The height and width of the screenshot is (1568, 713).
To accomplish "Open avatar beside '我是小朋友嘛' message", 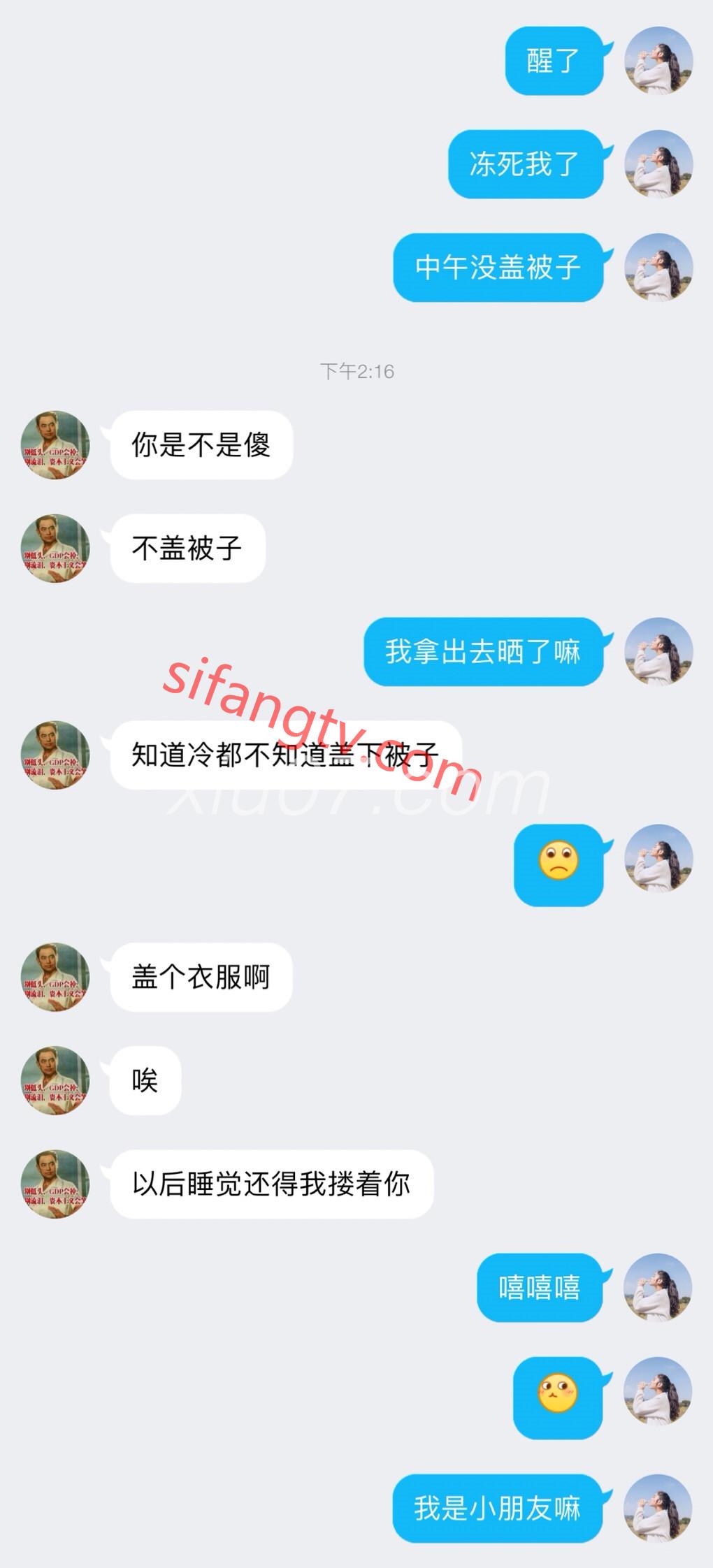I will point(658,1508).
